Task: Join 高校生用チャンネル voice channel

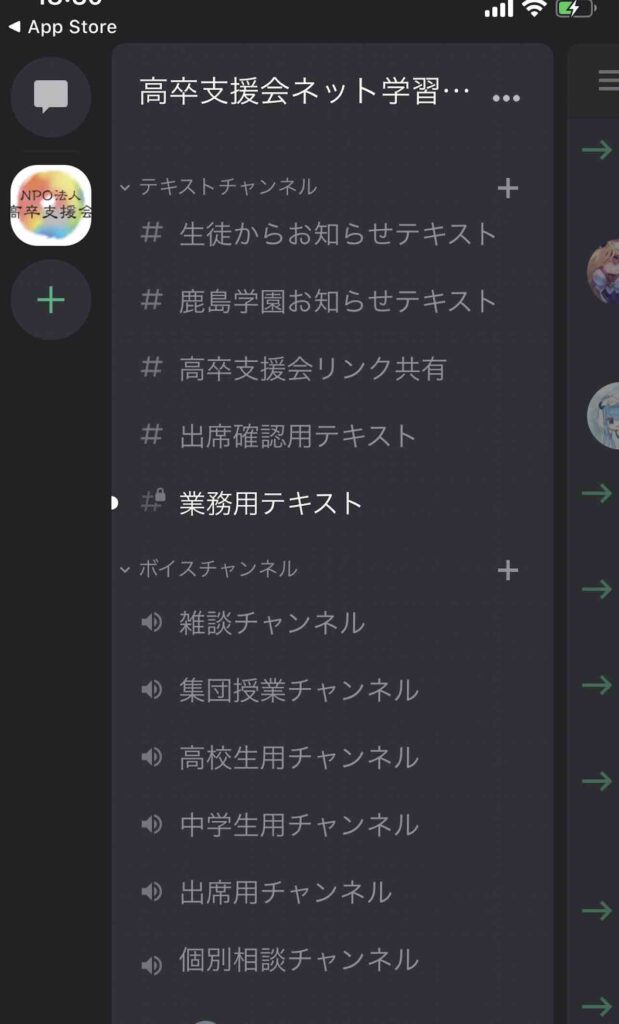Action: (x=297, y=758)
